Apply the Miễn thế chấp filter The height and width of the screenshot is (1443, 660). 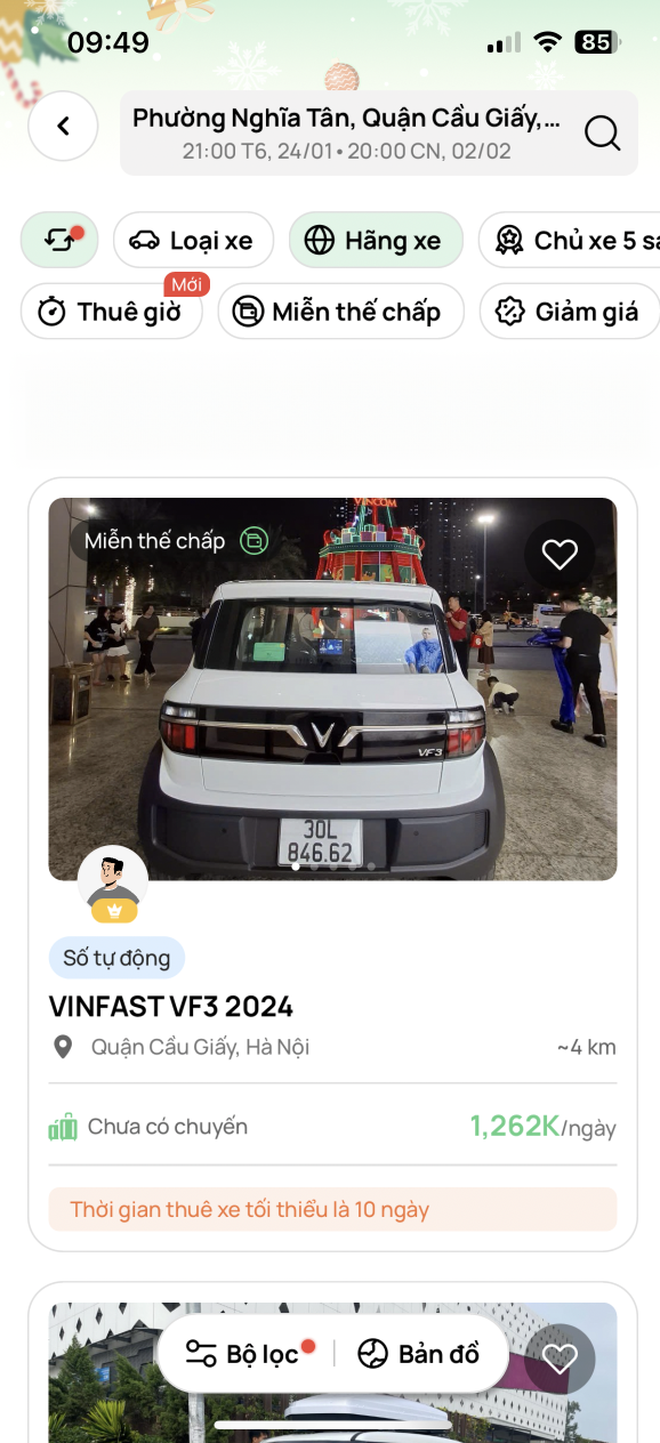point(340,312)
